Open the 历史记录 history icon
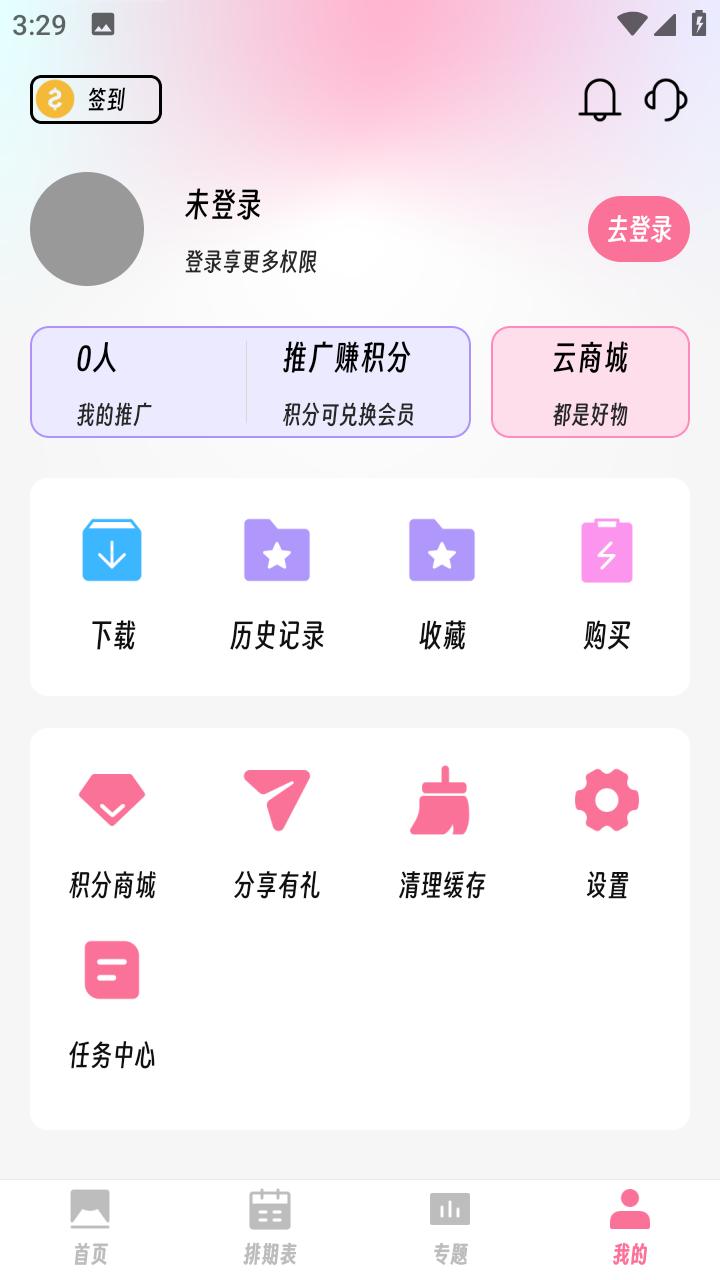 (276, 549)
